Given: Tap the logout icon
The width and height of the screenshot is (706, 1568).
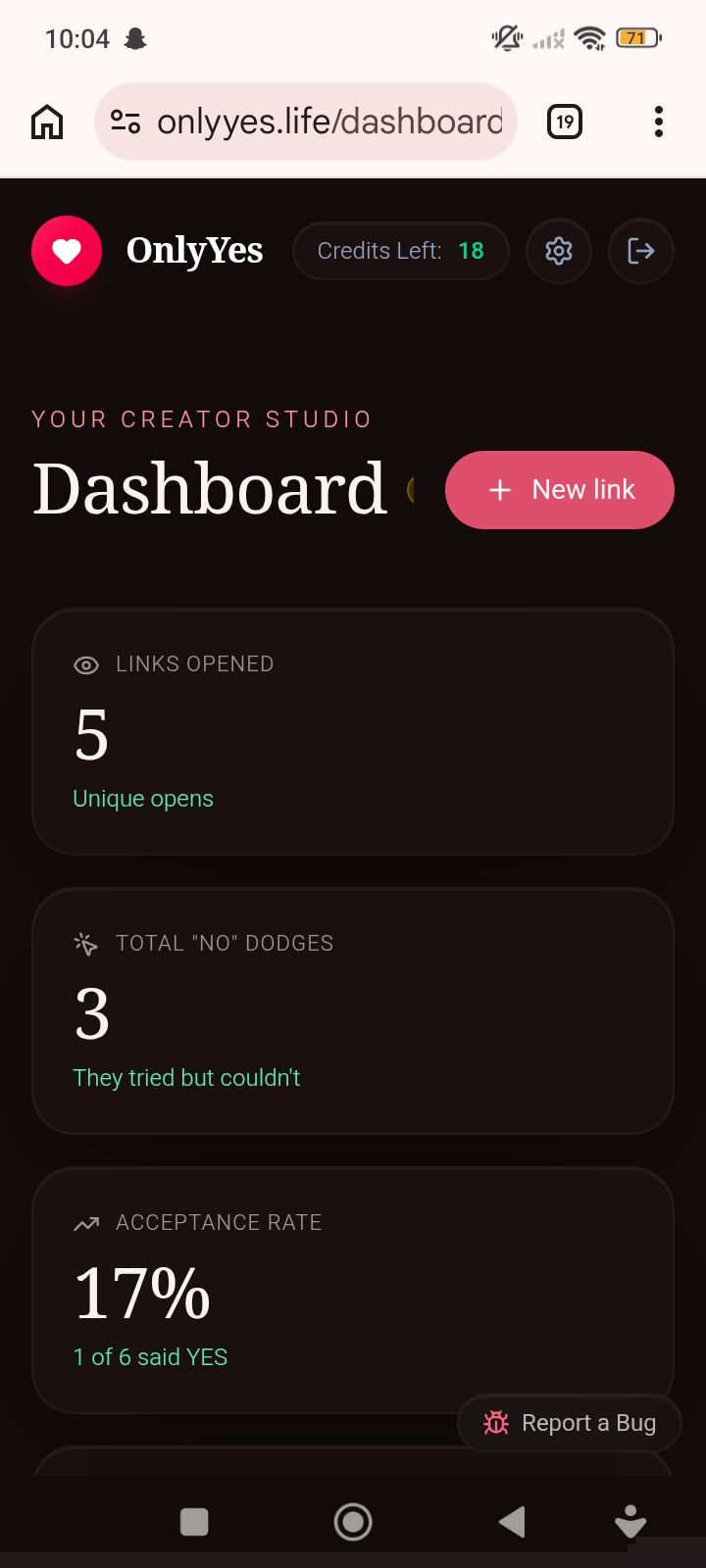Looking at the screenshot, I should 641,251.
